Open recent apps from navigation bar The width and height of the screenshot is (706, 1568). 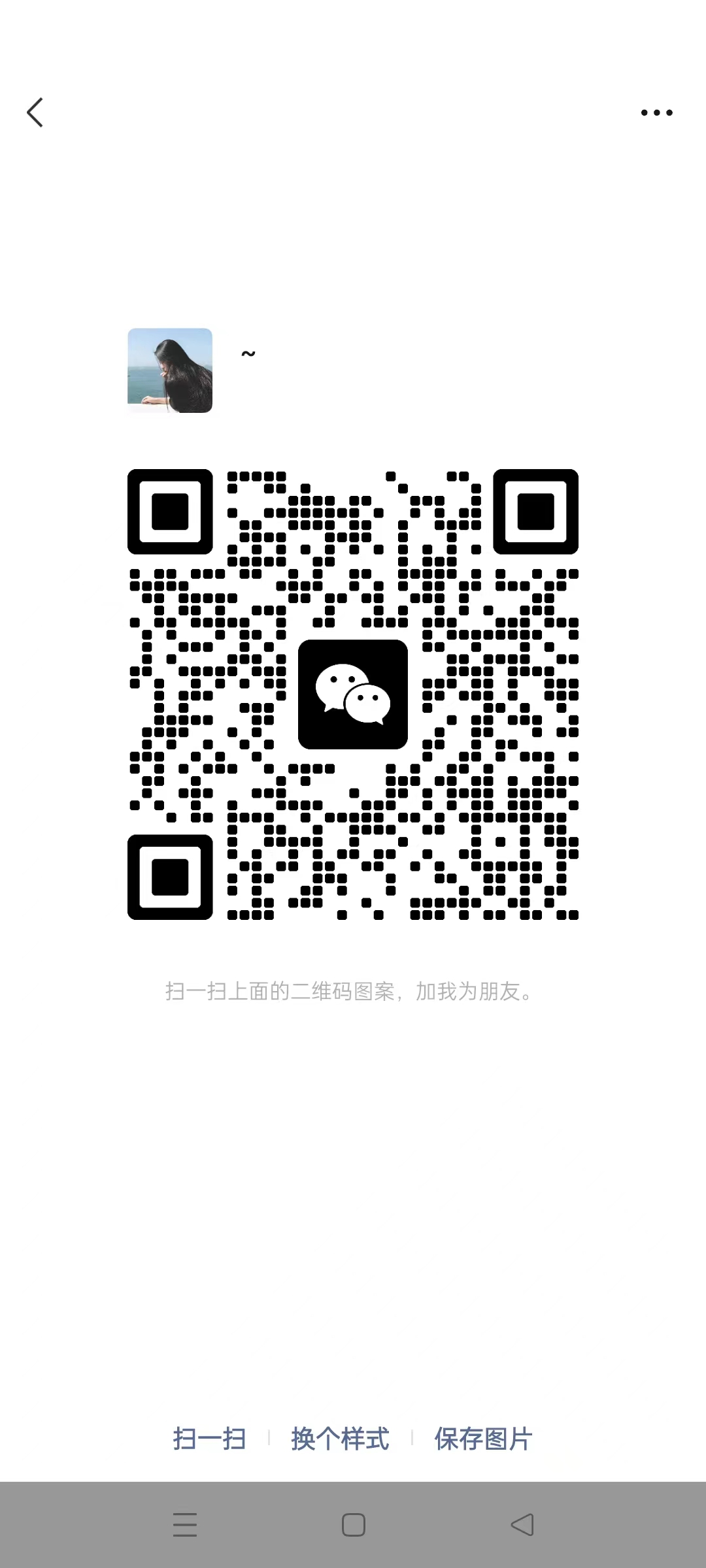185,1525
